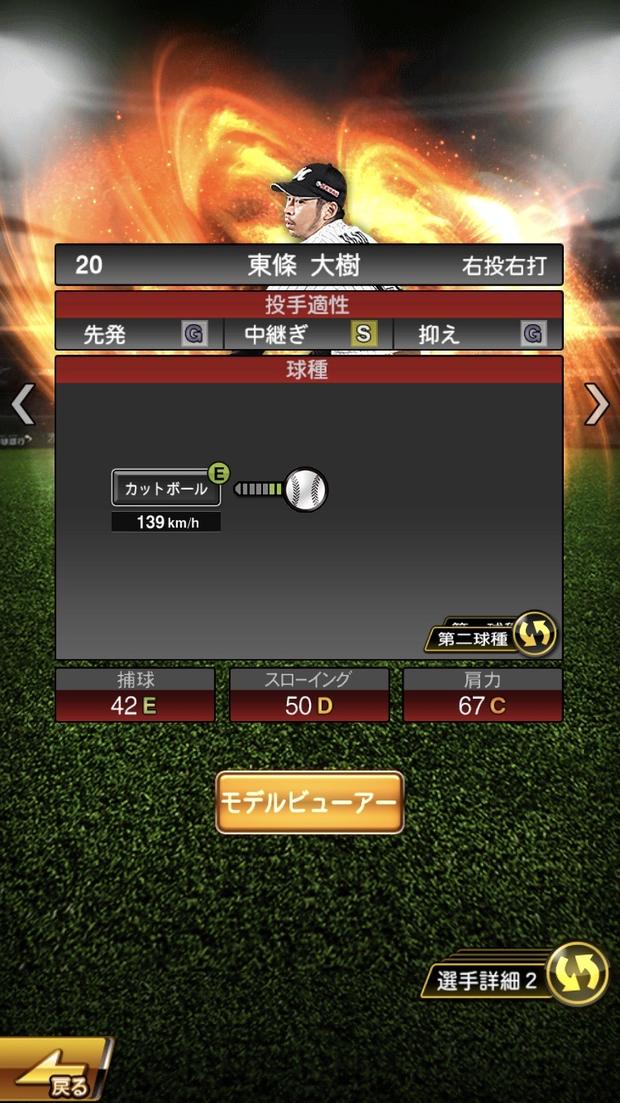Screen dimensions: 620x1103
Task: Go to the previous player with the left arrow
Action: pos(22,404)
